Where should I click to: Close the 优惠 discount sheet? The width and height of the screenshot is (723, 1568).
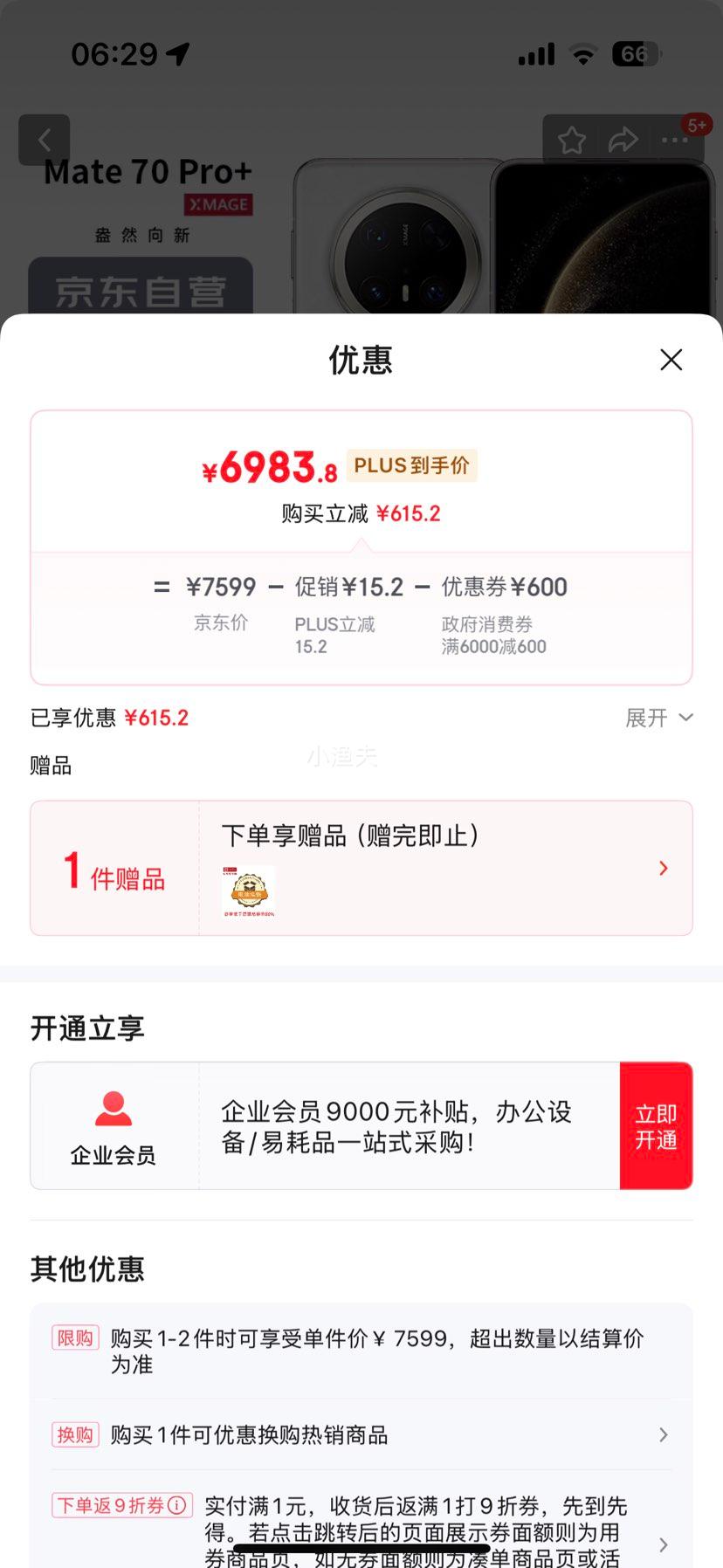coord(671,360)
